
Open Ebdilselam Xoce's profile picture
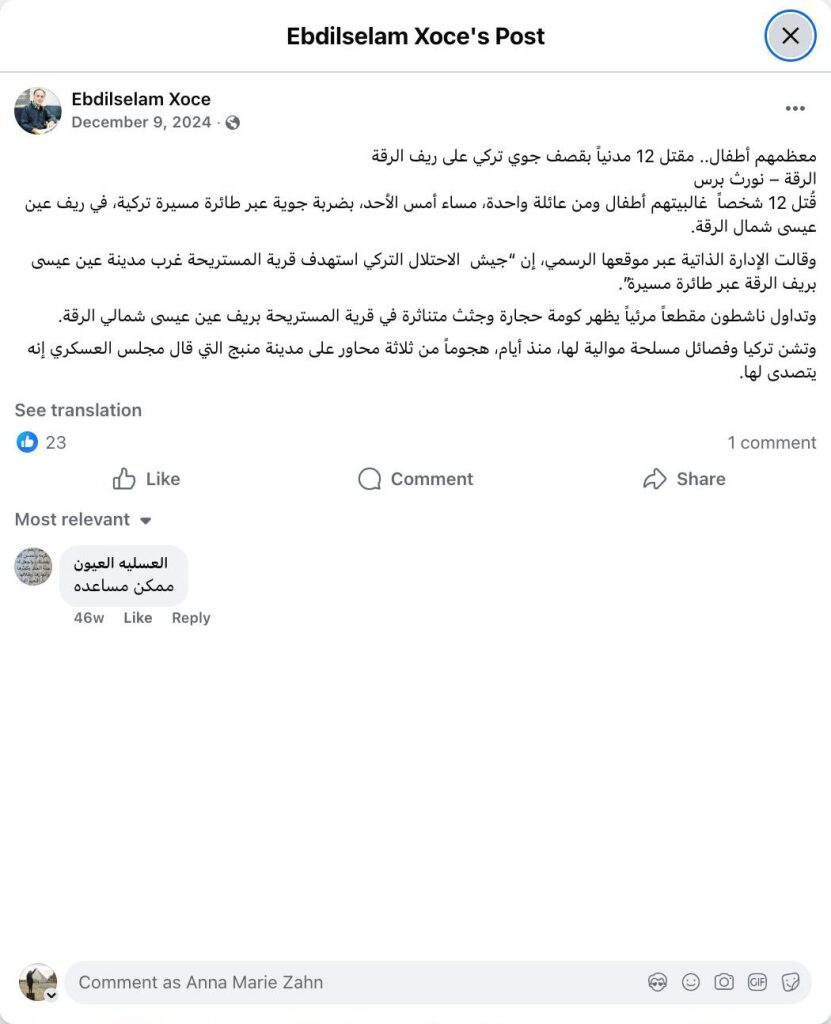click(37, 110)
